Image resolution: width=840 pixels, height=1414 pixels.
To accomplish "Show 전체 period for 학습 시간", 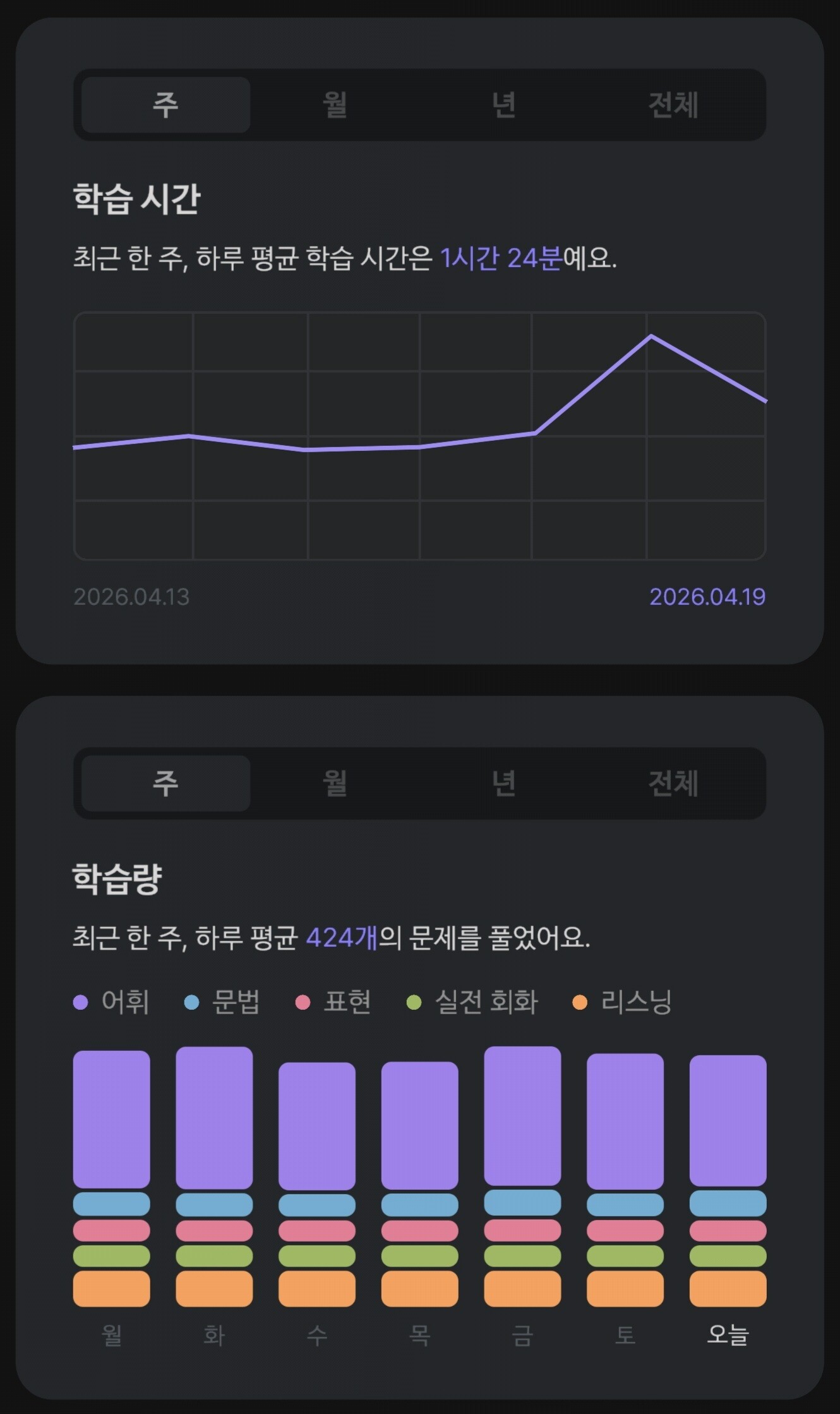I will (x=673, y=105).
